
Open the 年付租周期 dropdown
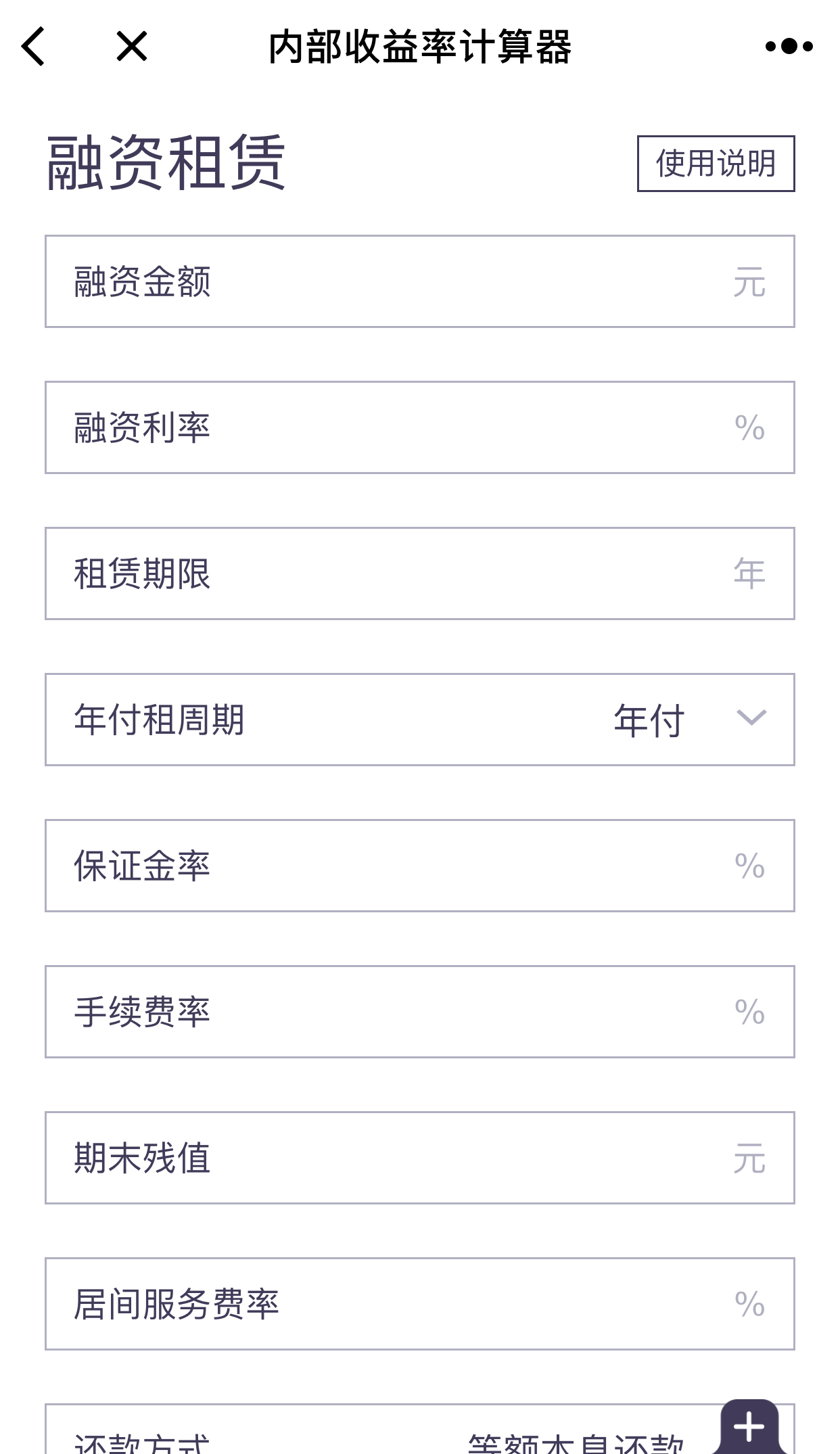tap(419, 720)
